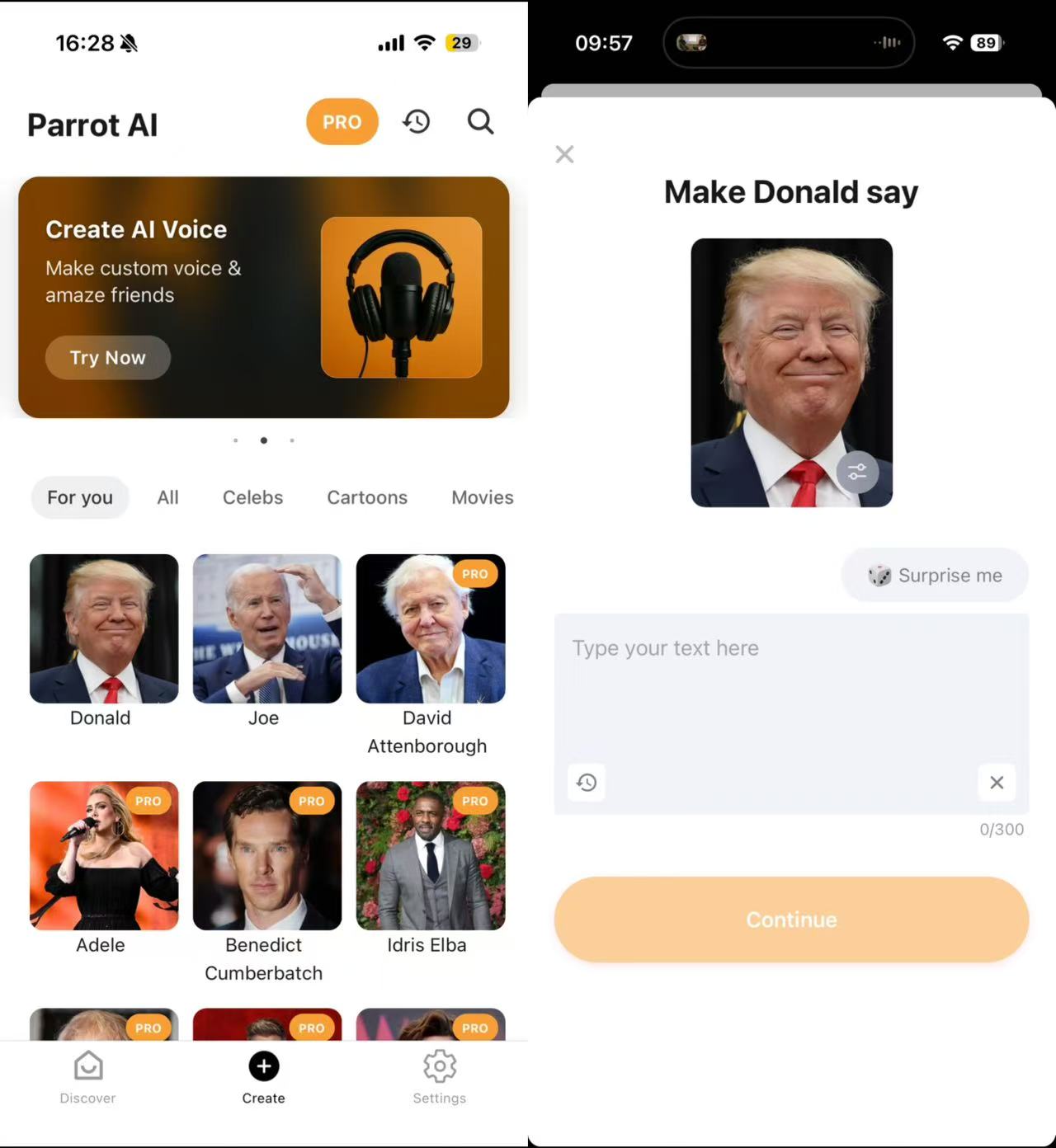Go to the Discover tab
Viewport: 1056px width, 1148px height.
tap(88, 1076)
